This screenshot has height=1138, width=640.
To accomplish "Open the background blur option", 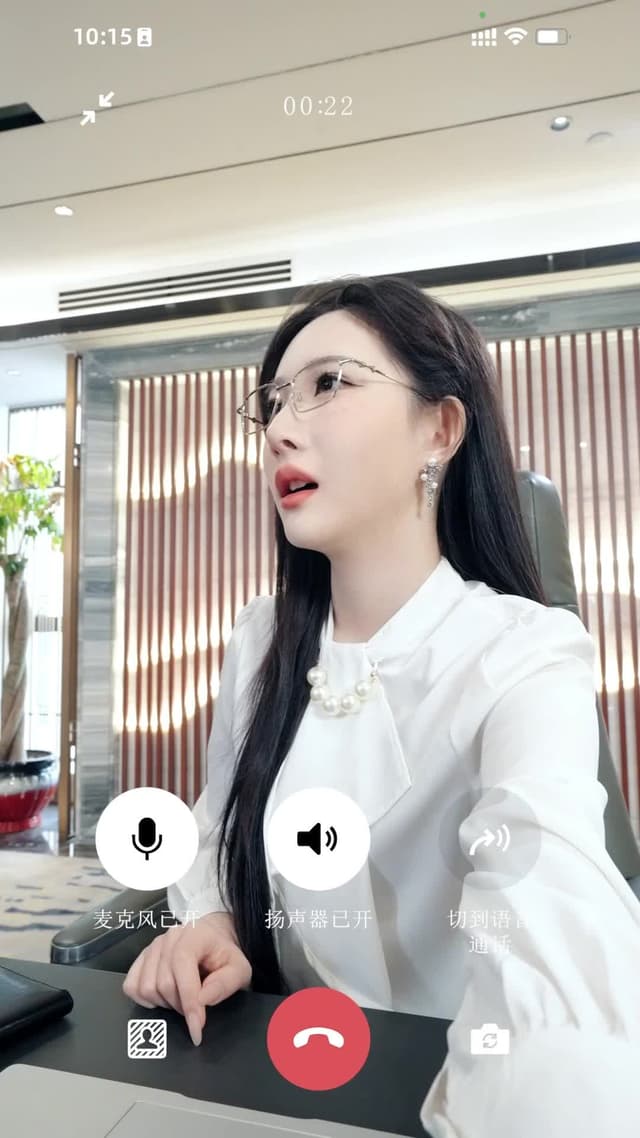I will (x=147, y=1039).
